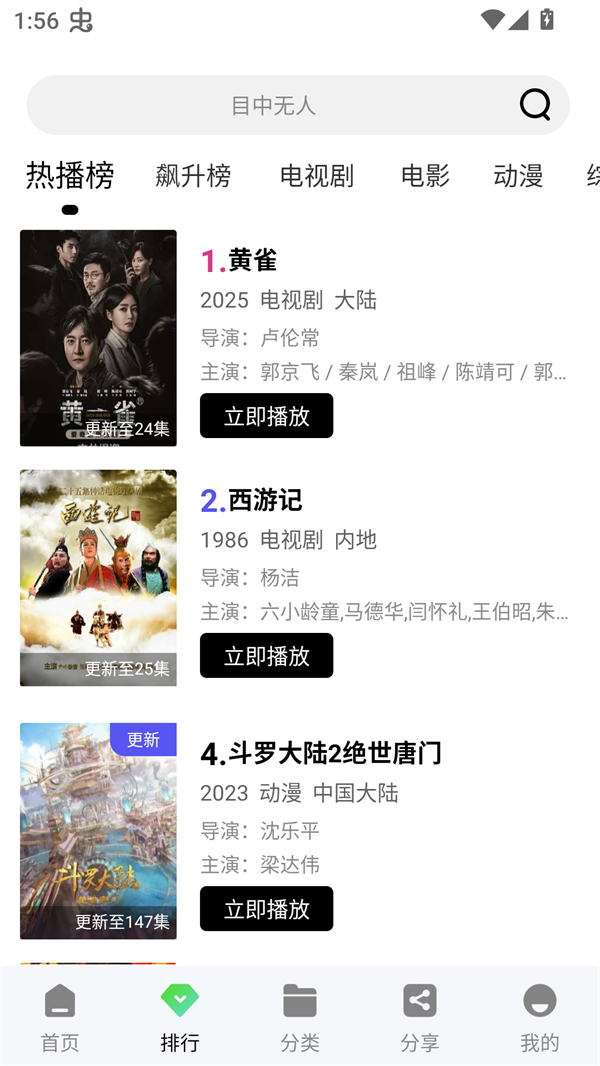Go to the 我的 profile tab

[x=540, y=1017]
